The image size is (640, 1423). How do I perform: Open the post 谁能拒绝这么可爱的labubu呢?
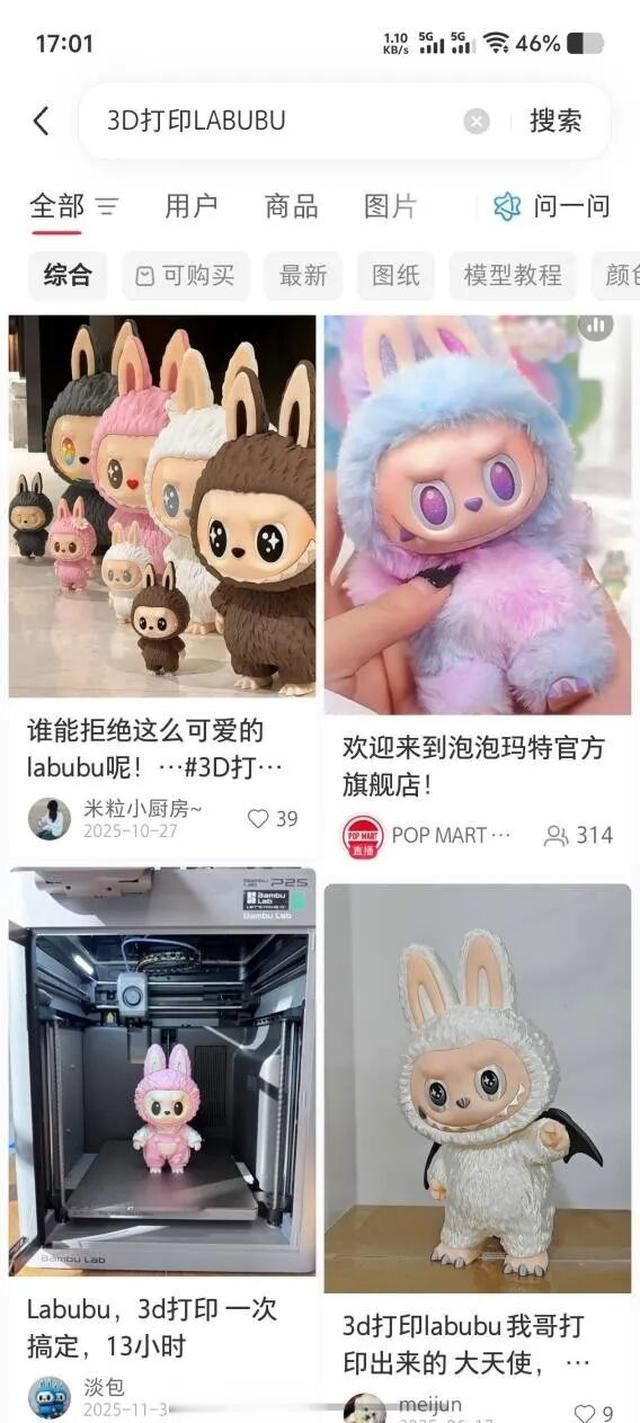pos(162,505)
